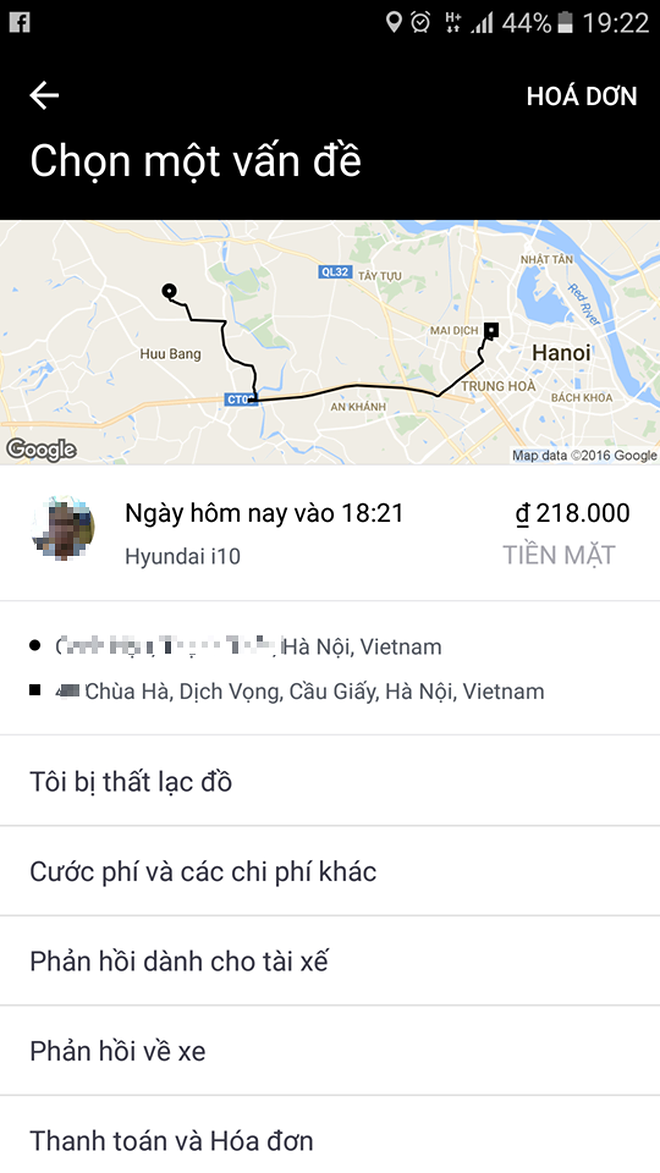Open the trip route map
Image resolution: width=660 pixels, height=1173 pixels.
point(330,342)
